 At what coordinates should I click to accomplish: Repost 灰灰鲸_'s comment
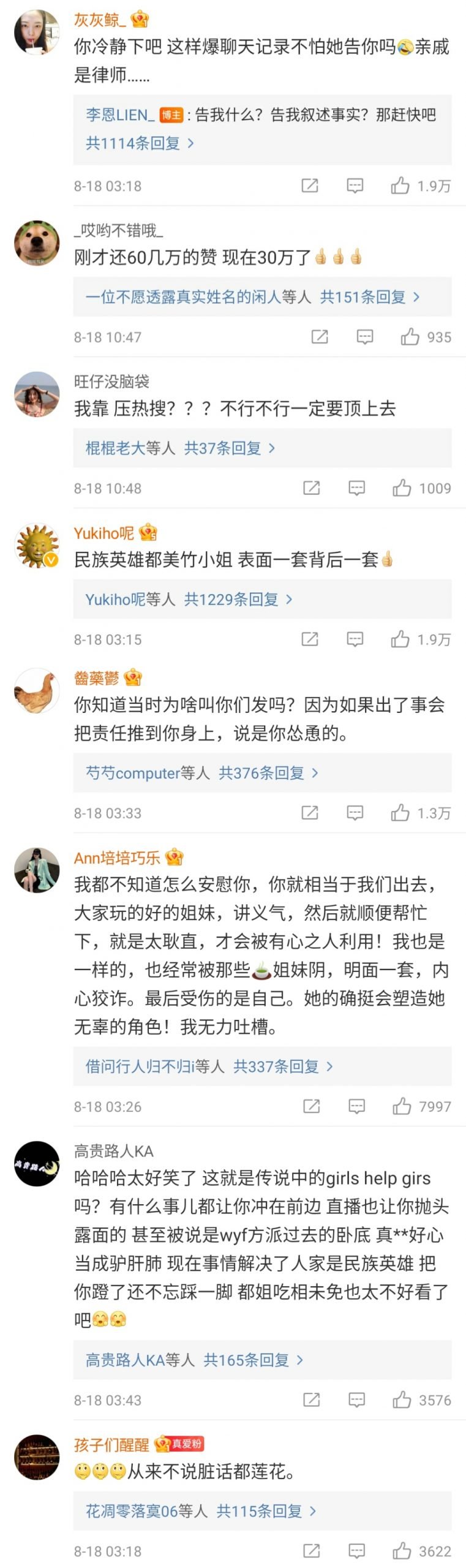click(x=310, y=186)
